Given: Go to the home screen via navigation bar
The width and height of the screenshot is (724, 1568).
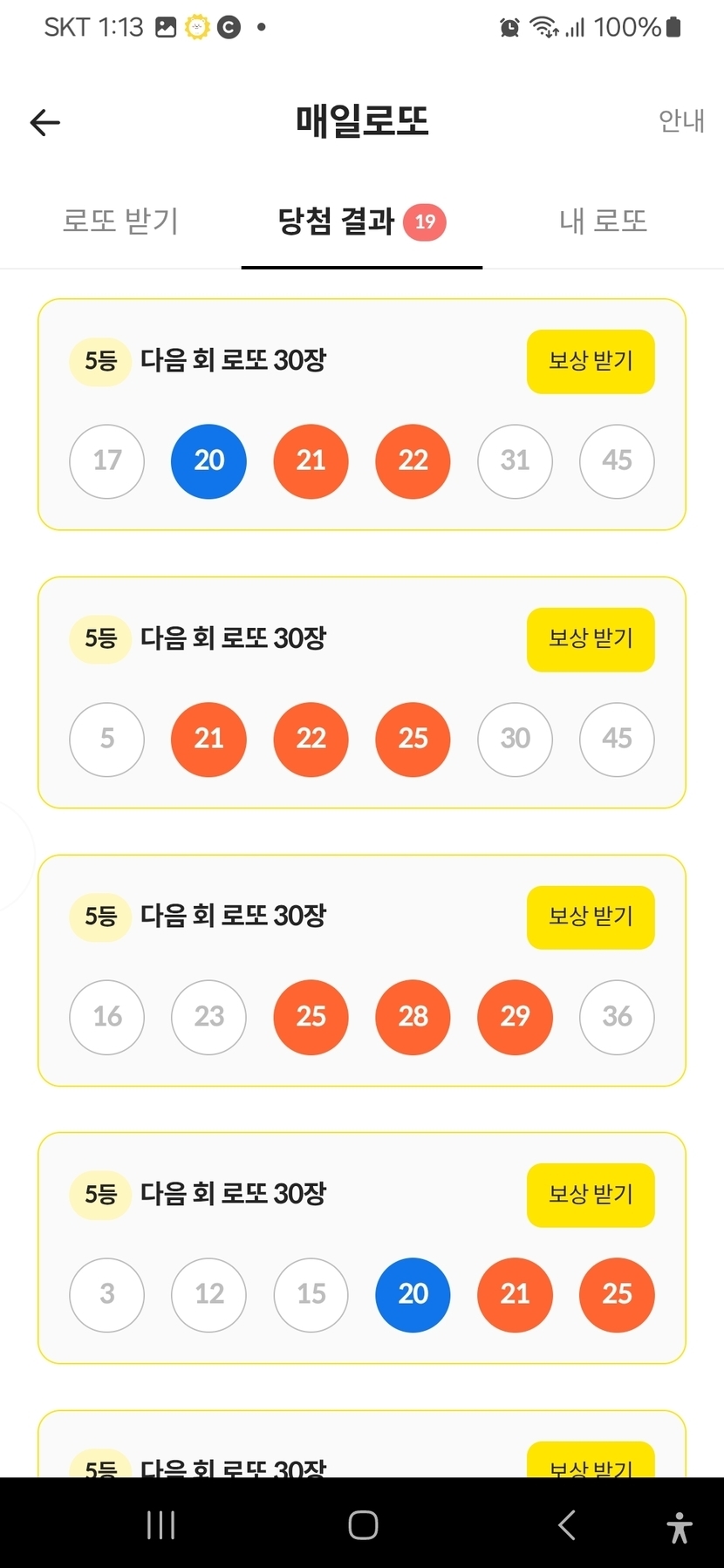Looking at the screenshot, I should pos(363,1524).
